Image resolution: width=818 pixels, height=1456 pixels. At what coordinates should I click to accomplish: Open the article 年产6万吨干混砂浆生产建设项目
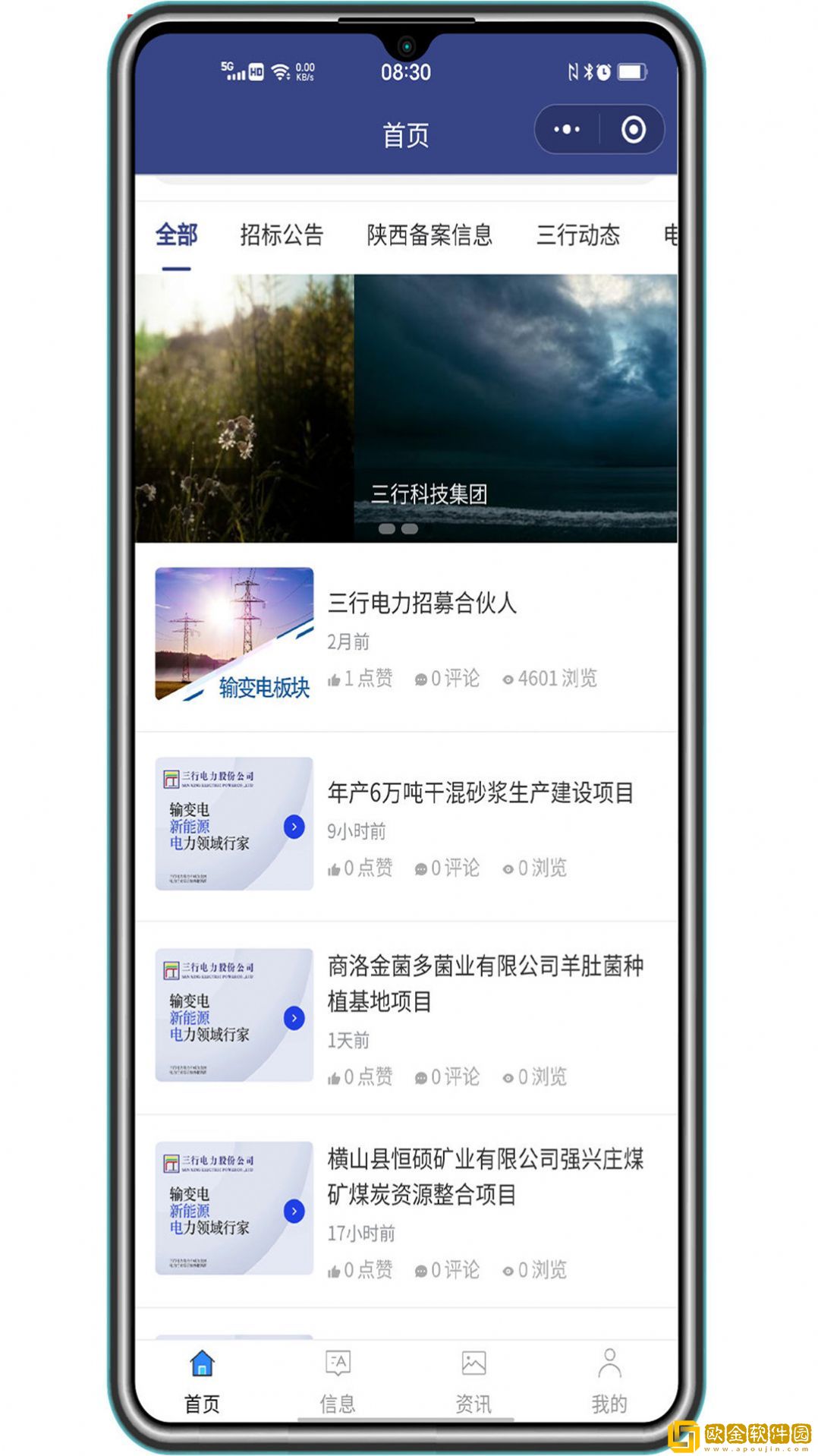tap(480, 793)
